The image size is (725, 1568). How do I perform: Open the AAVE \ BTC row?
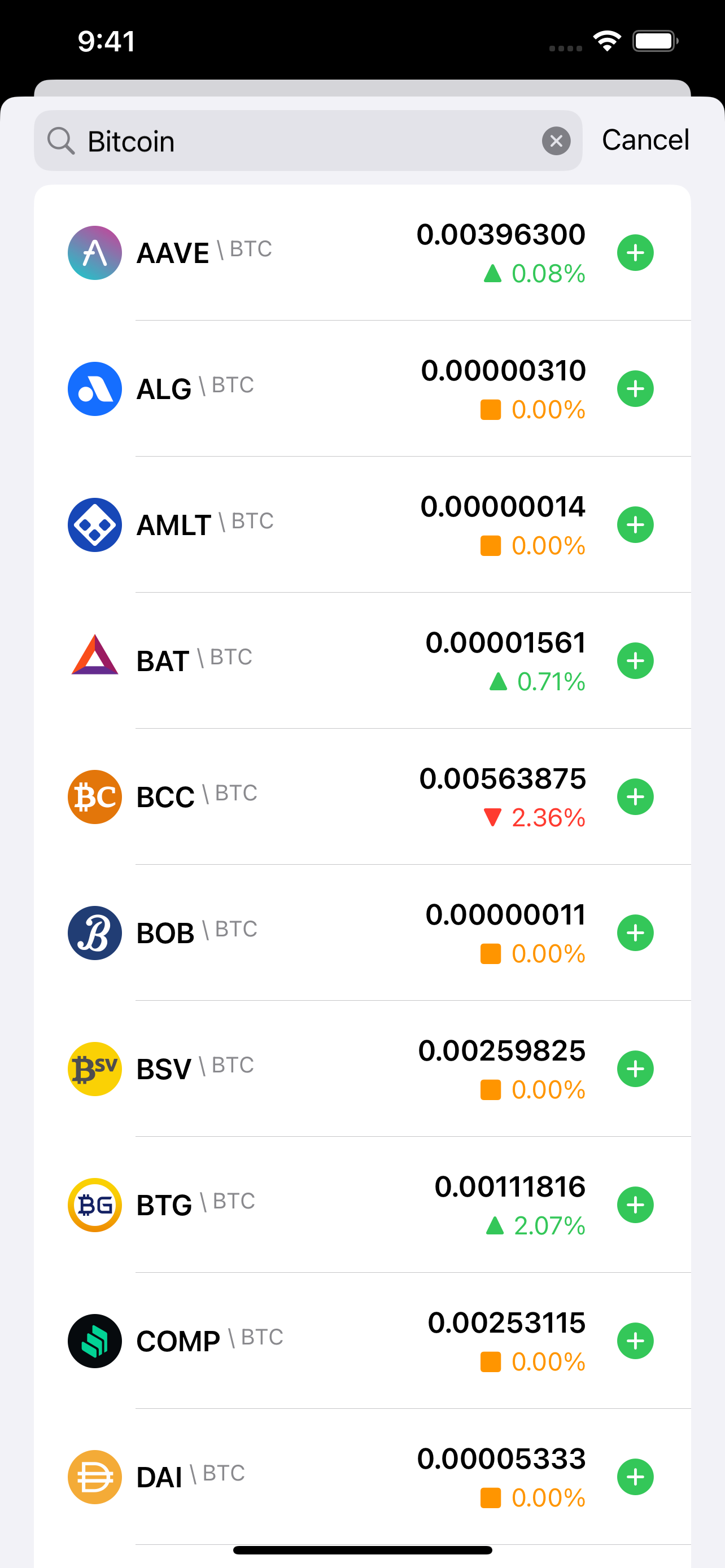[362, 253]
